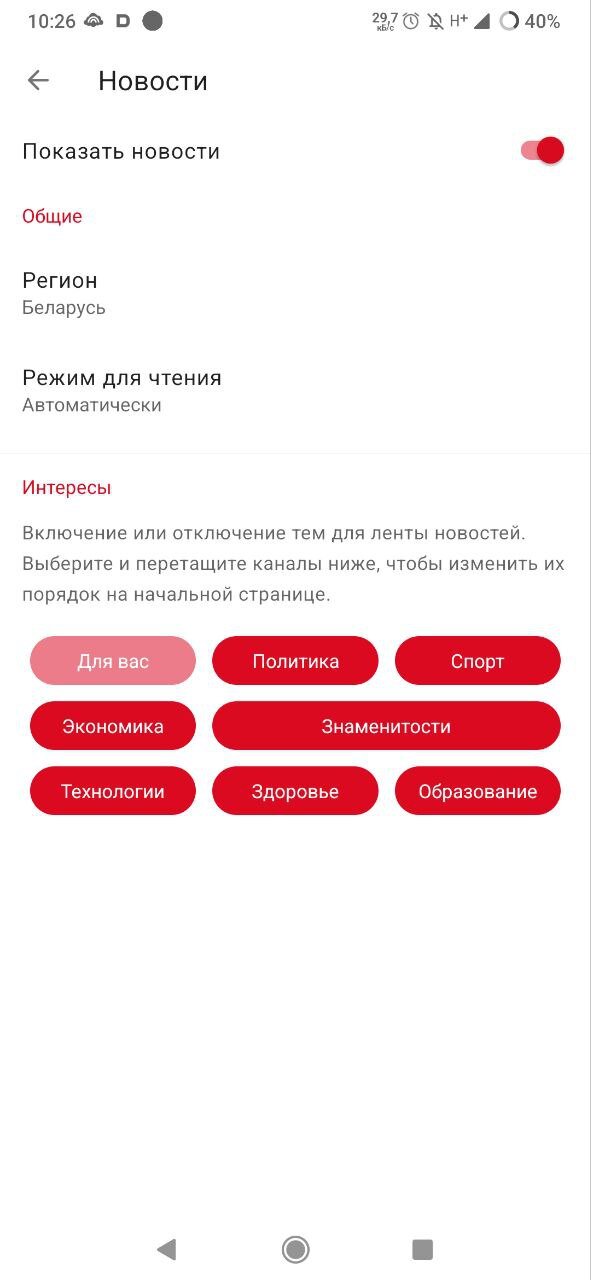Viewport: 591px width, 1280px height.
Task: Toggle the Технологии topic chip
Action: point(113,791)
